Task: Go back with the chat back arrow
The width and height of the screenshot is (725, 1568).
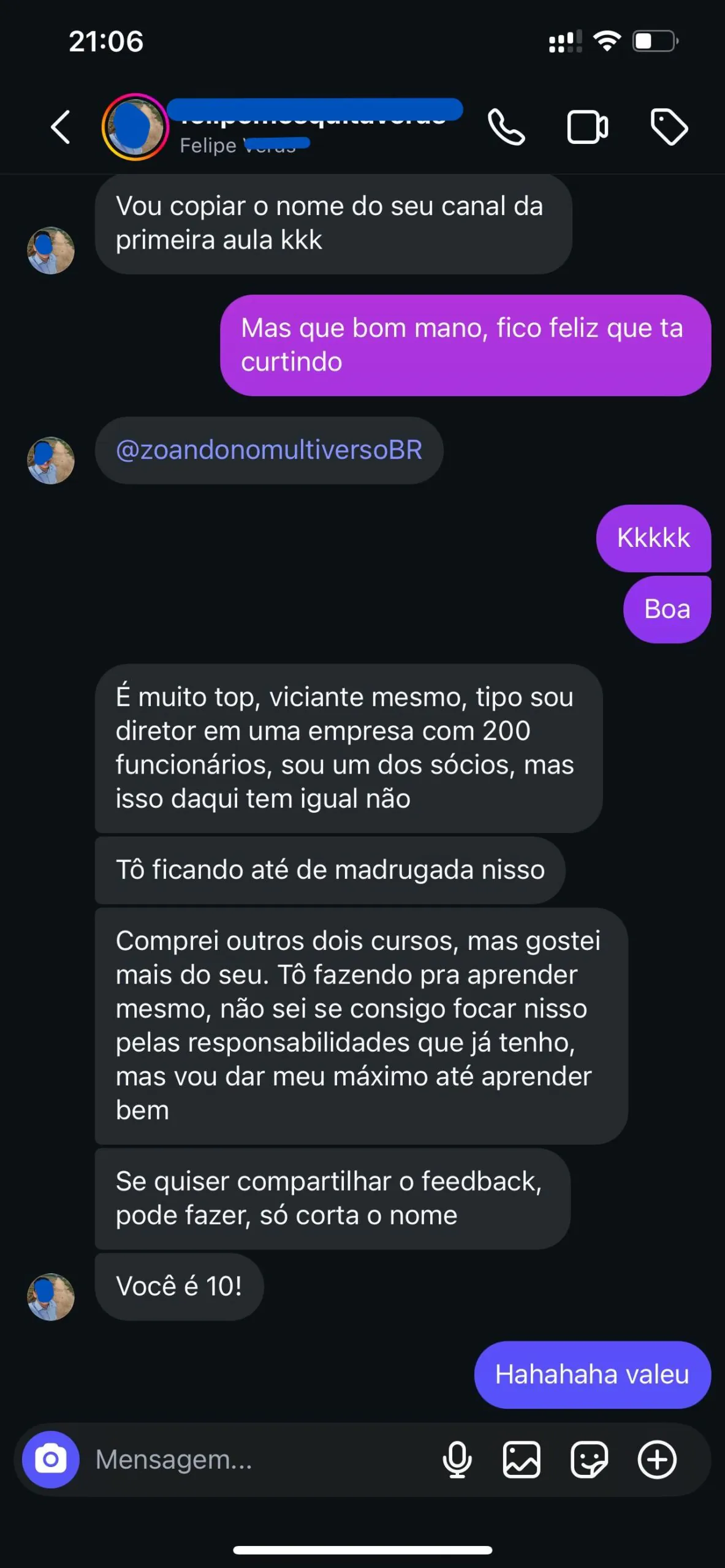Action: [59, 127]
